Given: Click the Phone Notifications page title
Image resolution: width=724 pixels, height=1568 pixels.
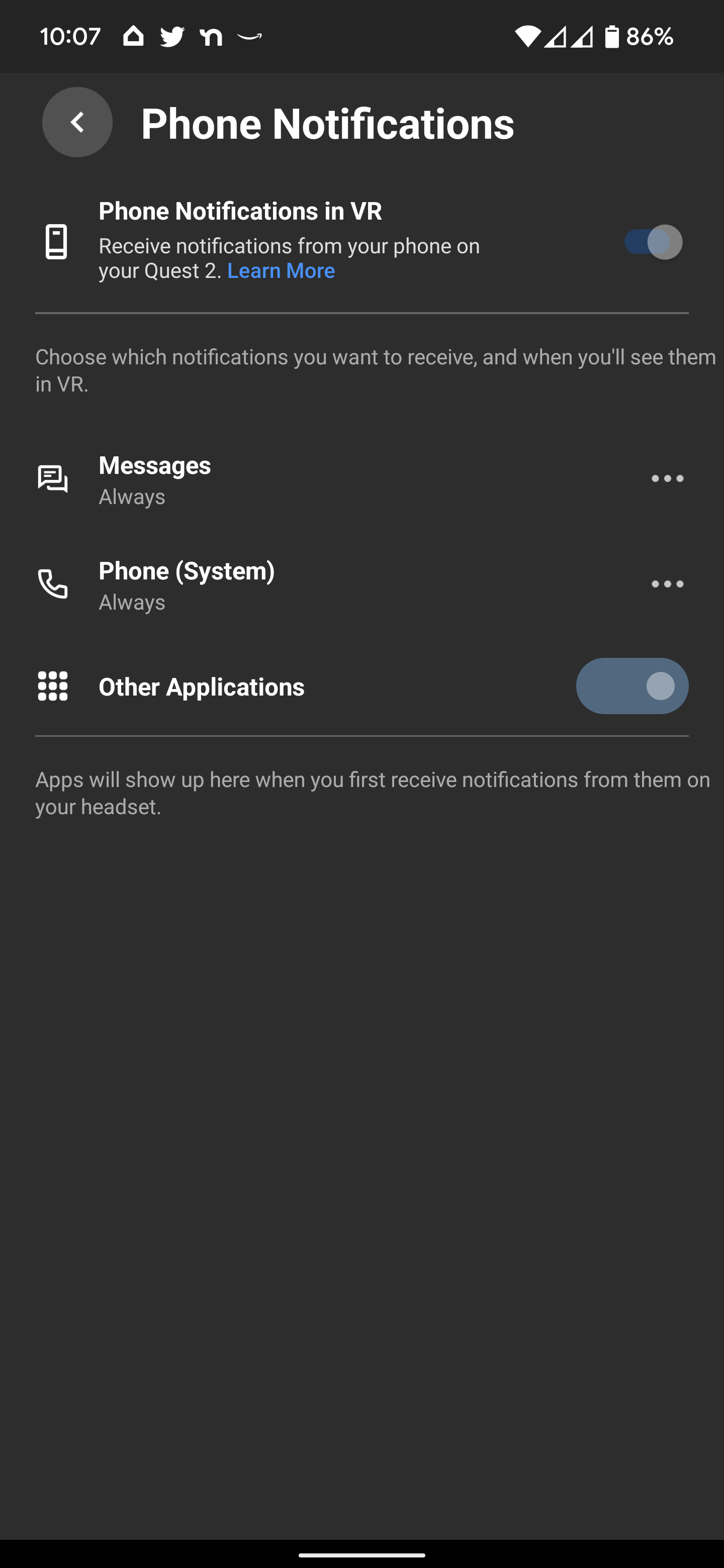Looking at the screenshot, I should pos(328,124).
